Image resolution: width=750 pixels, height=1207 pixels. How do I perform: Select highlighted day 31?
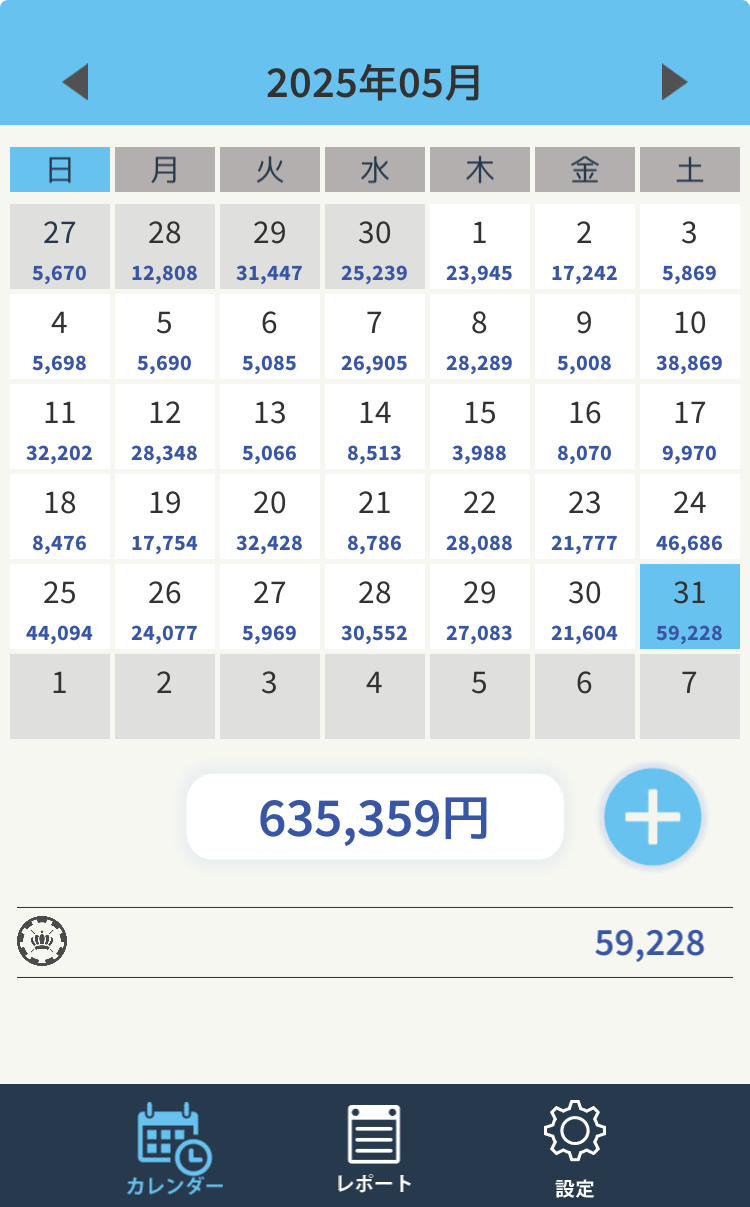(x=690, y=606)
